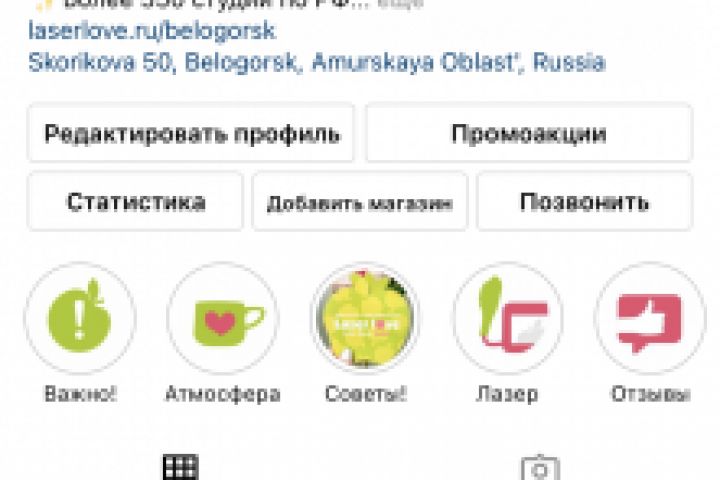Open the Важно! story highlight
The height and width of the screenshot is (480, 720).
80,320
